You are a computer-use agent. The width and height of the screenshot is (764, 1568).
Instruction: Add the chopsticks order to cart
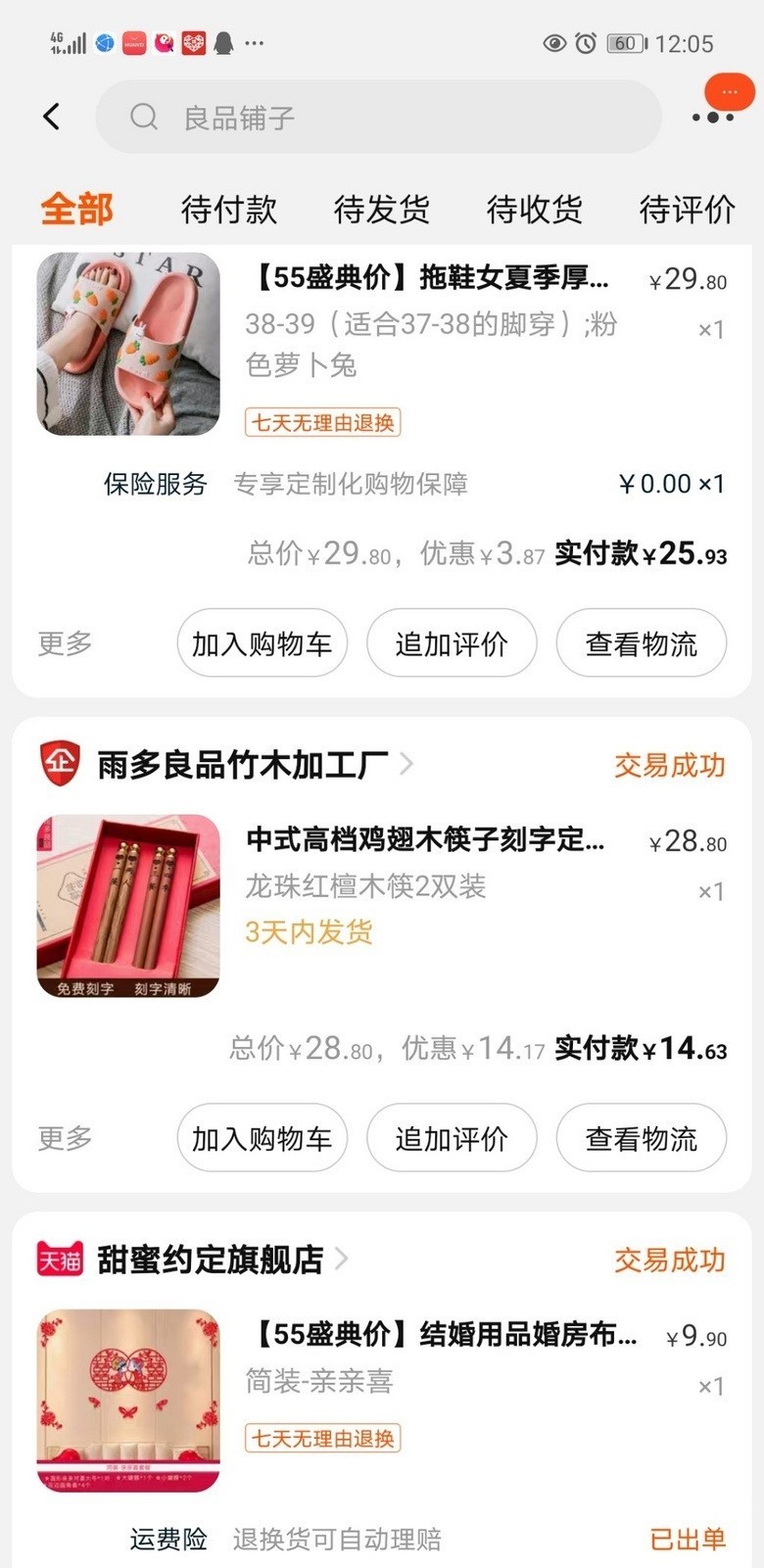262,1138
